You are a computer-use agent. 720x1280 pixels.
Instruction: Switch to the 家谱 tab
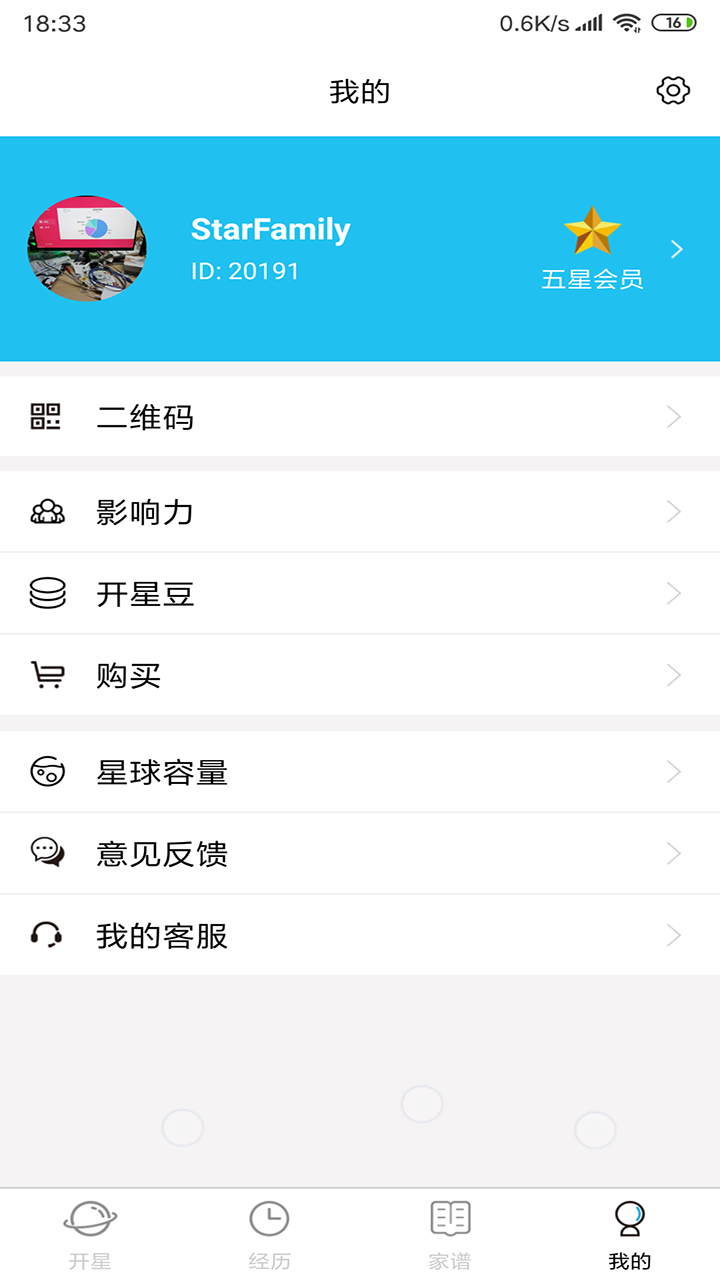[x=449, y=1232]
